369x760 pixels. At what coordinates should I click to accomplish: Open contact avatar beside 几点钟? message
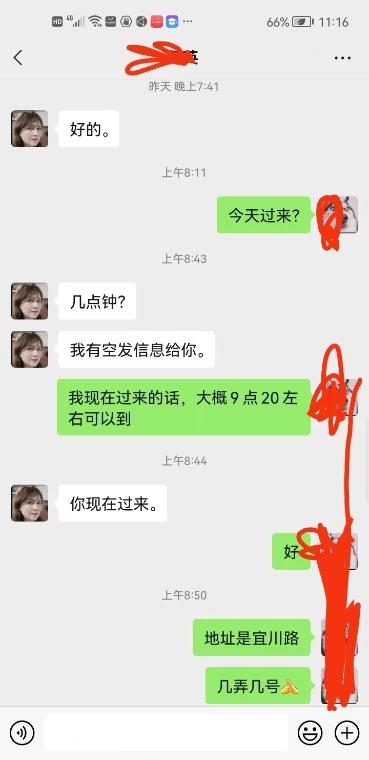pyautogui.click(x=30, y=301)
